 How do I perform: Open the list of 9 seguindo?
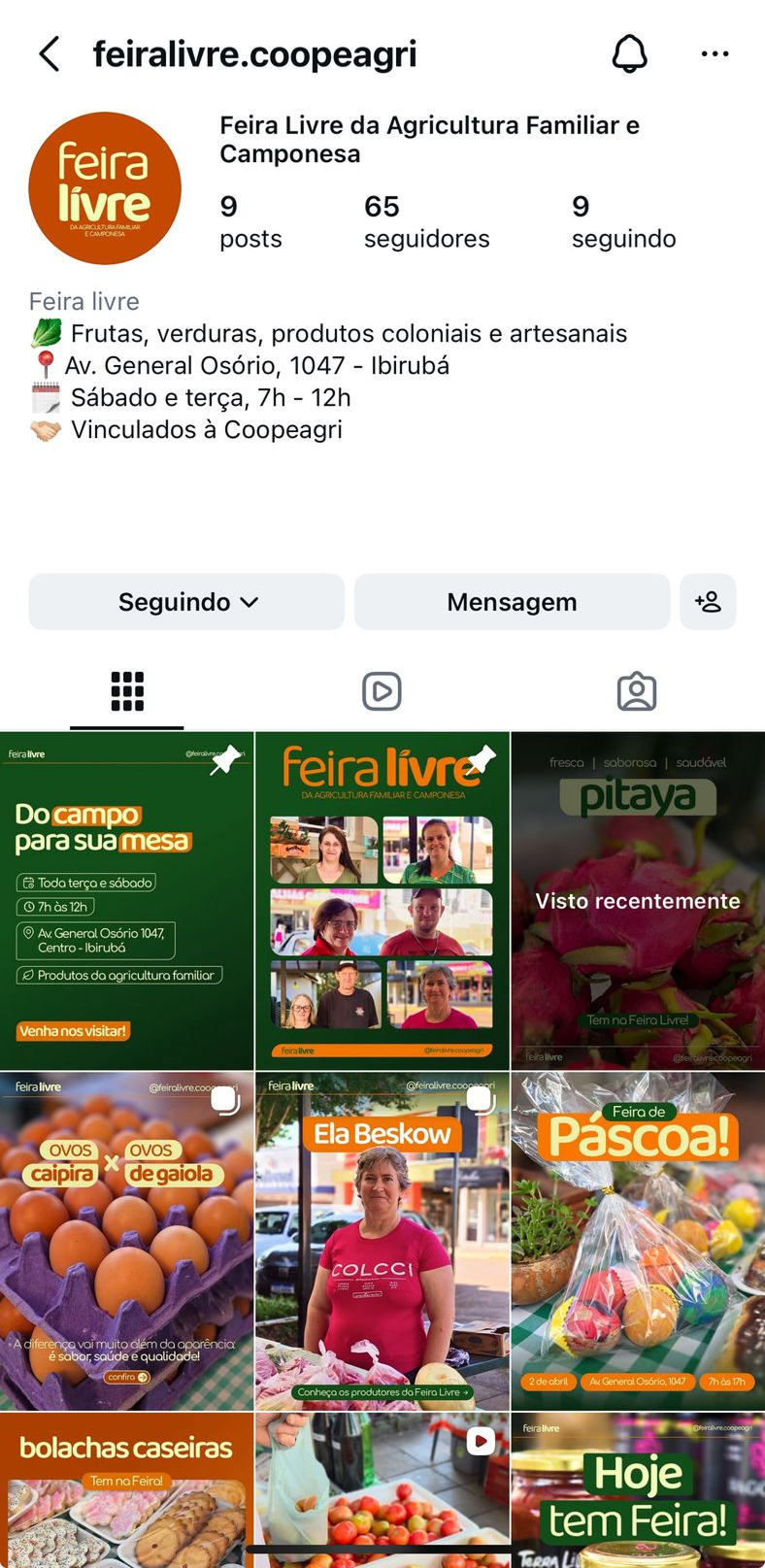point(623,221)
